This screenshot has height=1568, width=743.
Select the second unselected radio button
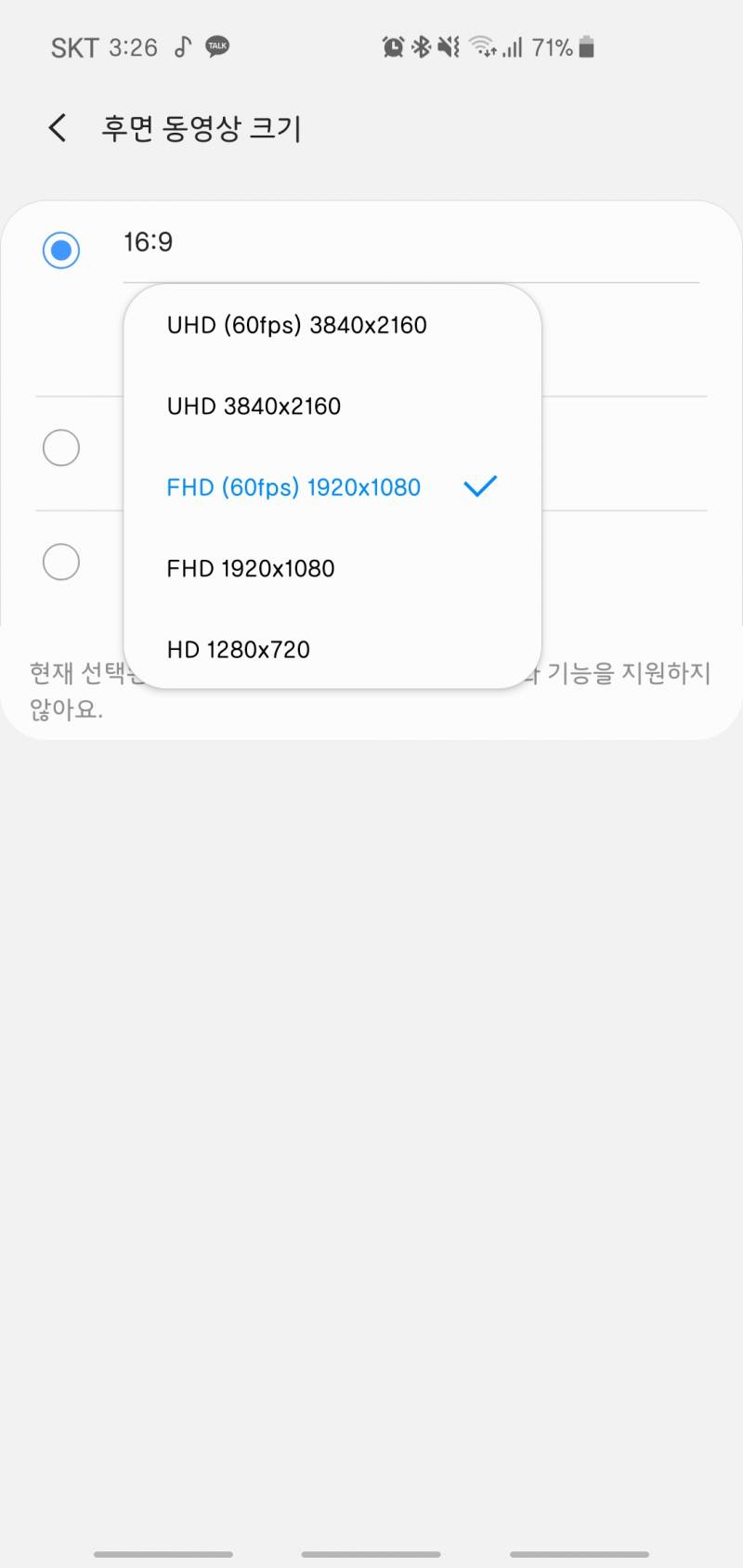(x=61, y=447)
